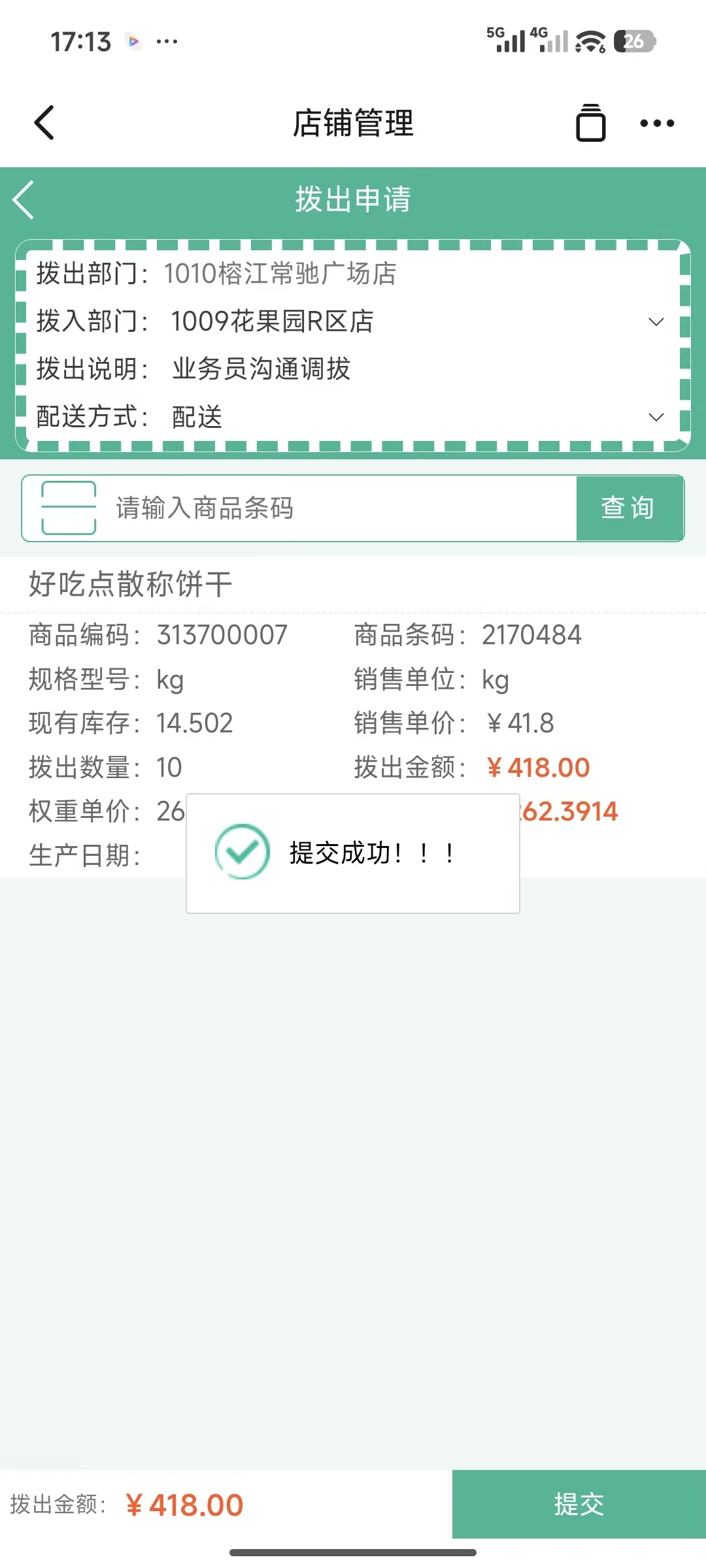Return from 拨出申请 screen

tap(24, 199)
